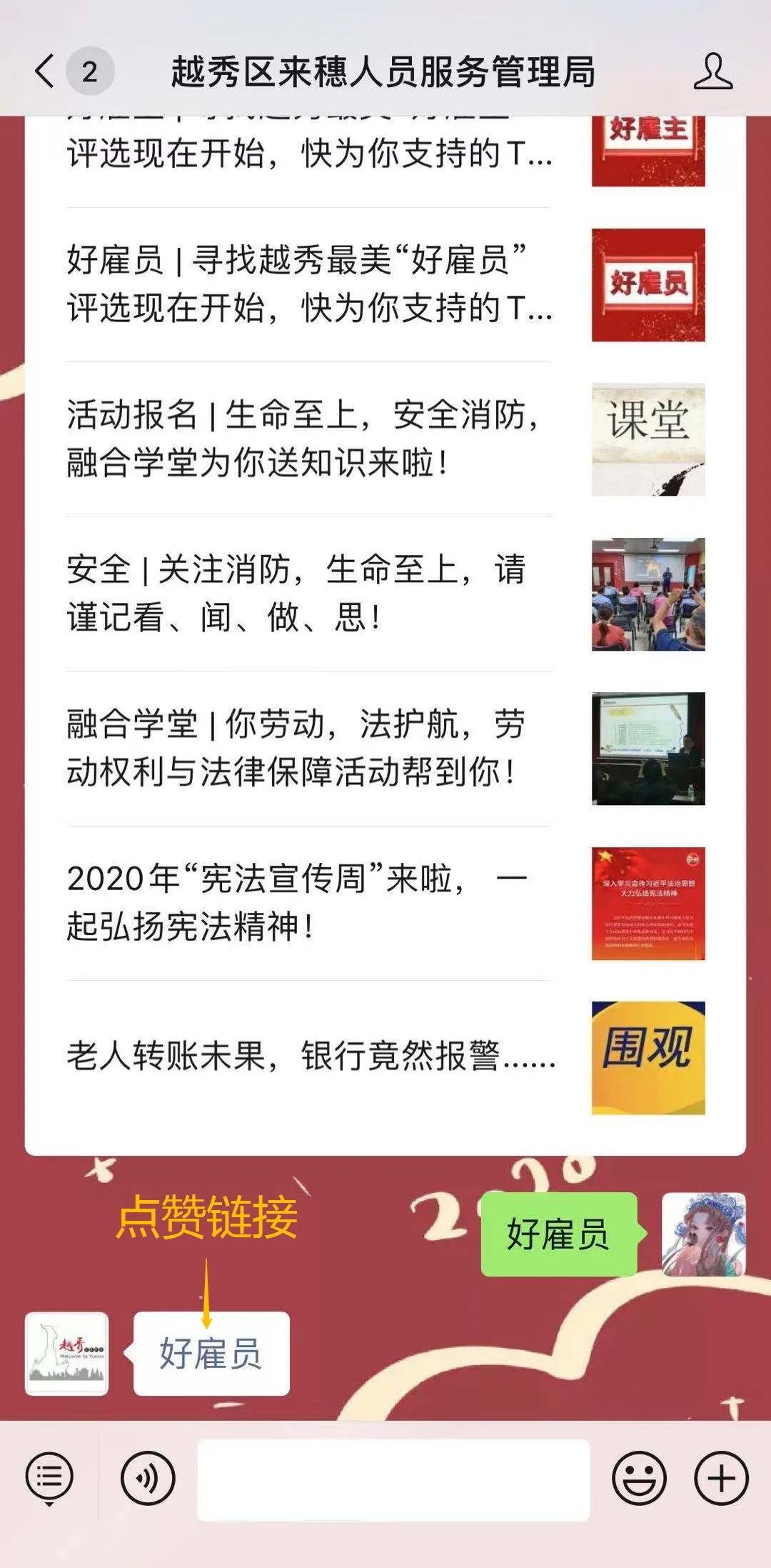Open the emoji picker

640,1477
